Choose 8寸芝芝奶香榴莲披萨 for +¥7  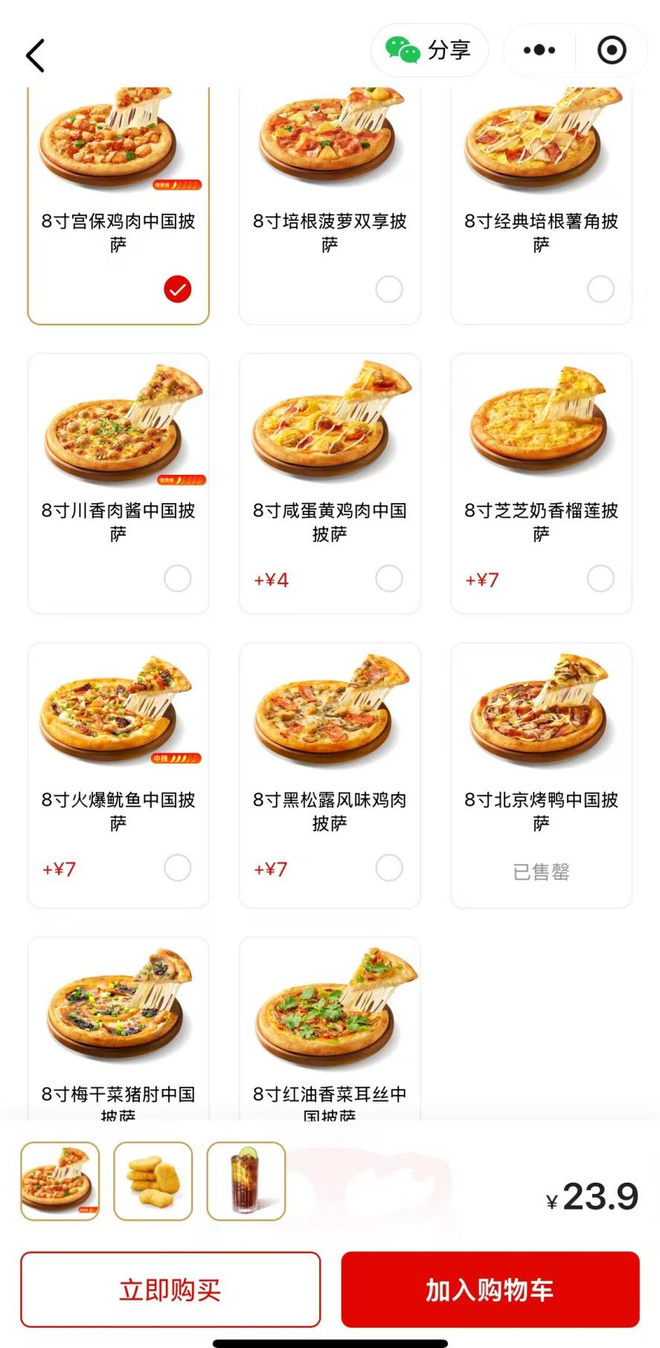pos(600,578)
